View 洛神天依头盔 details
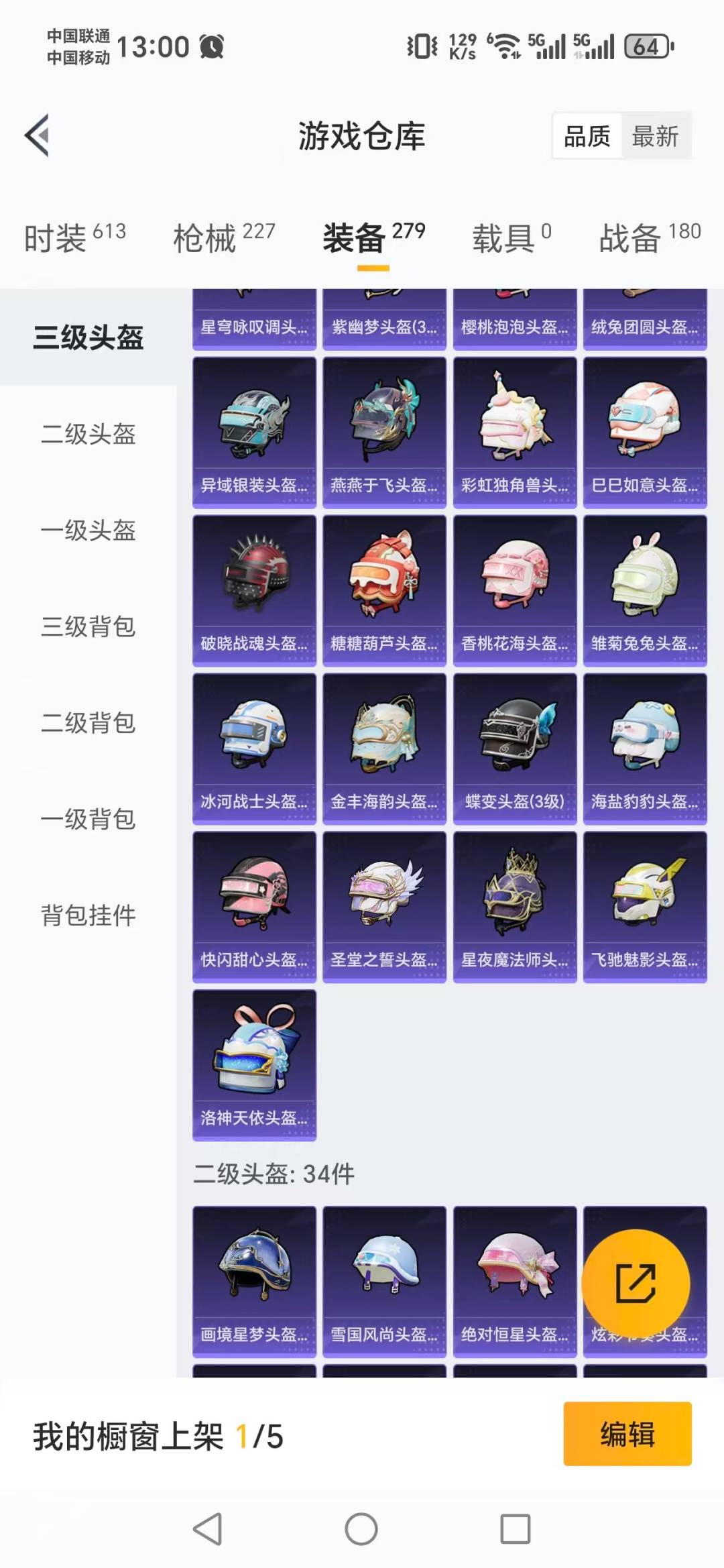The width and height of the screenshot is (724, 1568). point(254,1065)
